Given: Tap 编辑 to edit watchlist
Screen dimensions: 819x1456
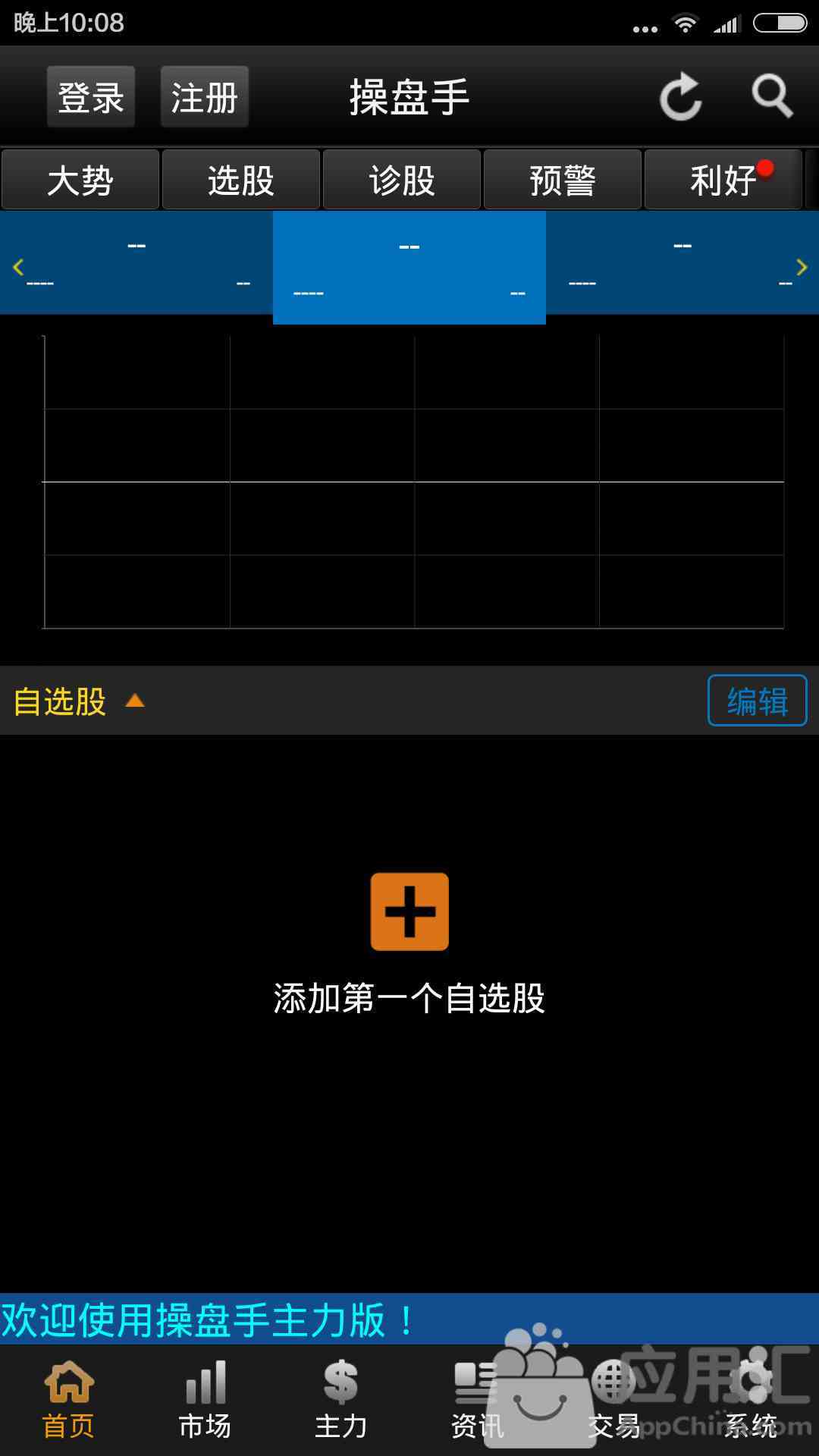Looking at the screenshot, I should (757, 701).
